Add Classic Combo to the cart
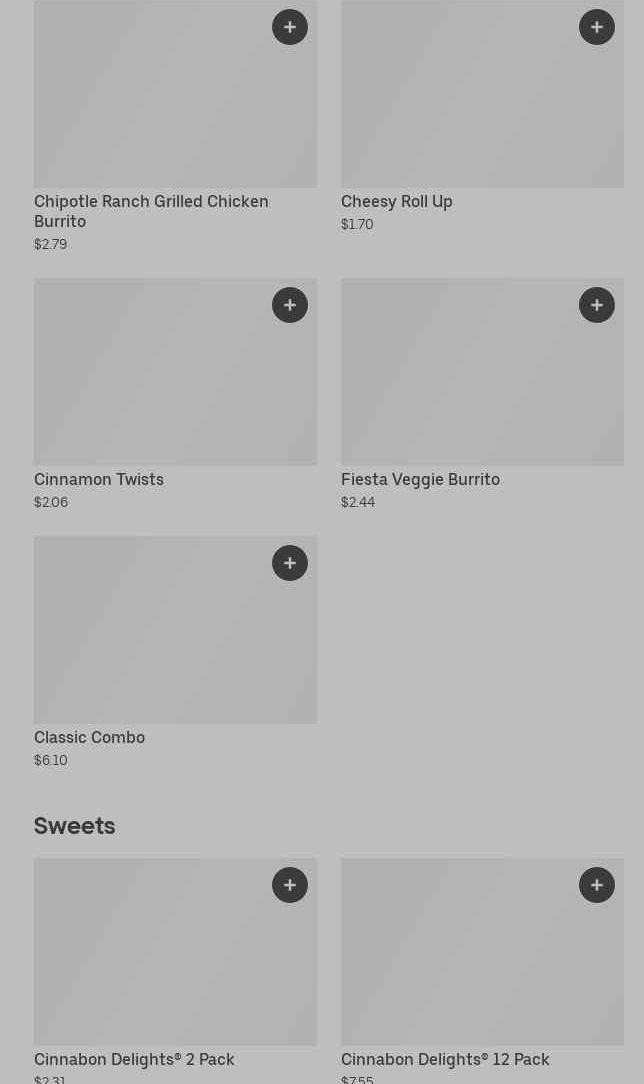644x1084 pixels. (x=290, y=563)
